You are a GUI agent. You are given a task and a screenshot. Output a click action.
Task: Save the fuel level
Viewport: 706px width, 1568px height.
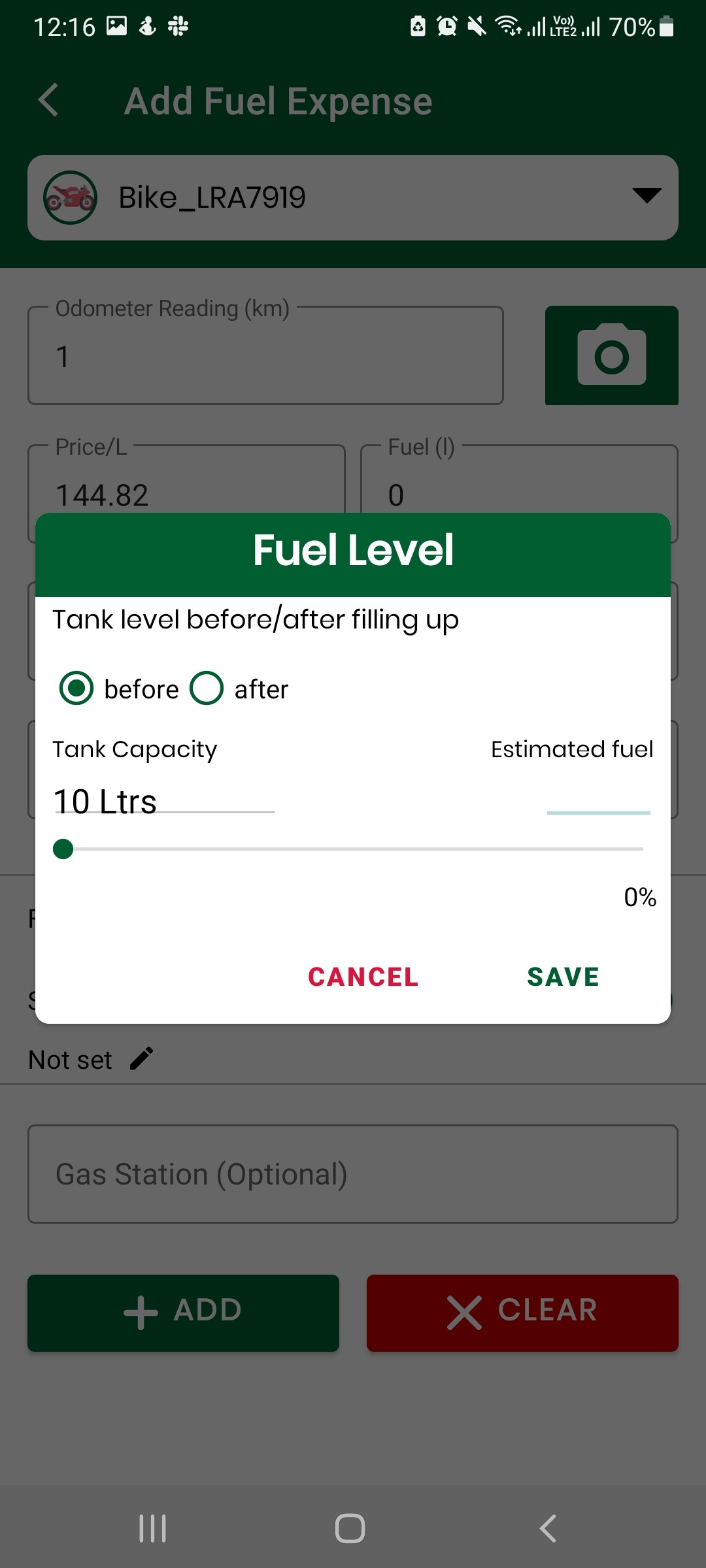coord(563,977)
